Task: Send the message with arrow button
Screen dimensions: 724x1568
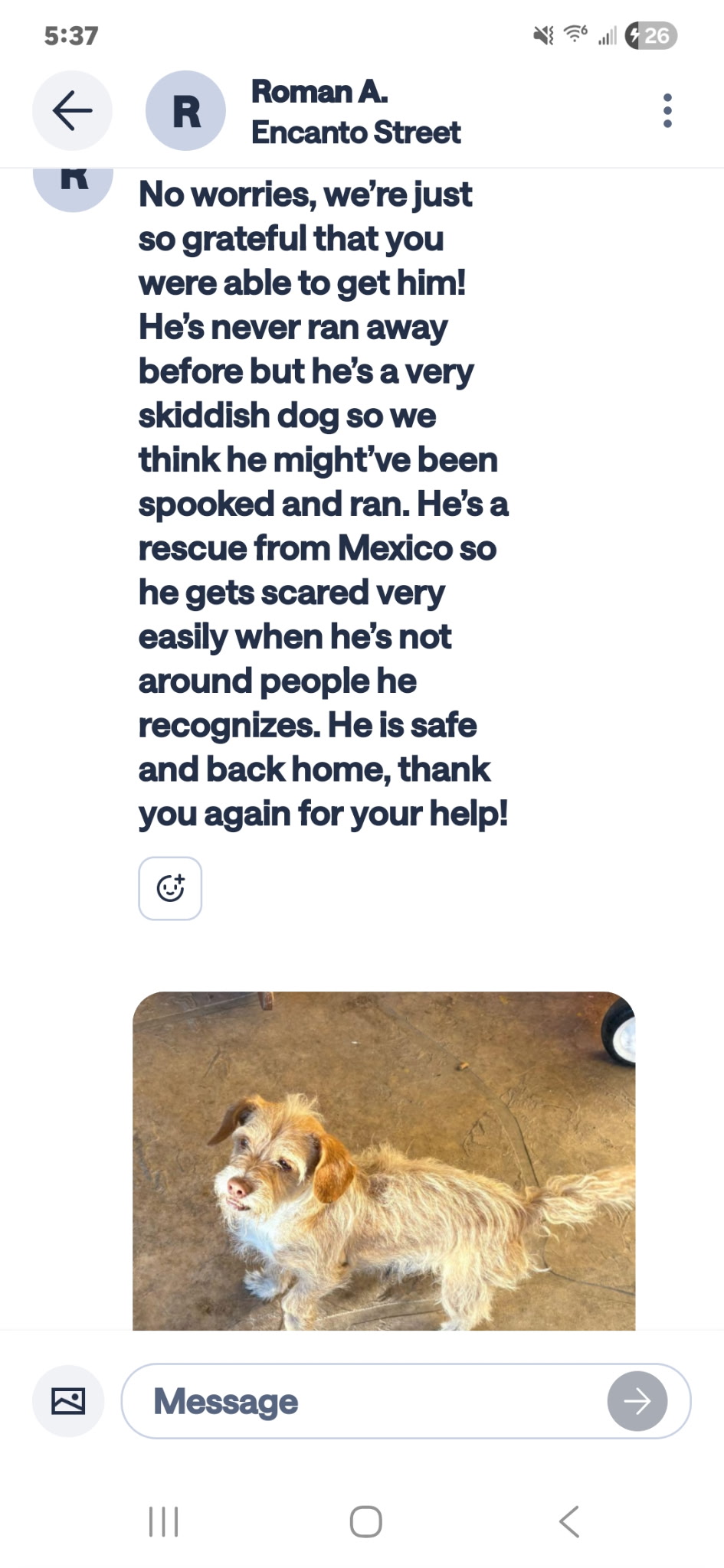Action: 637,1401
